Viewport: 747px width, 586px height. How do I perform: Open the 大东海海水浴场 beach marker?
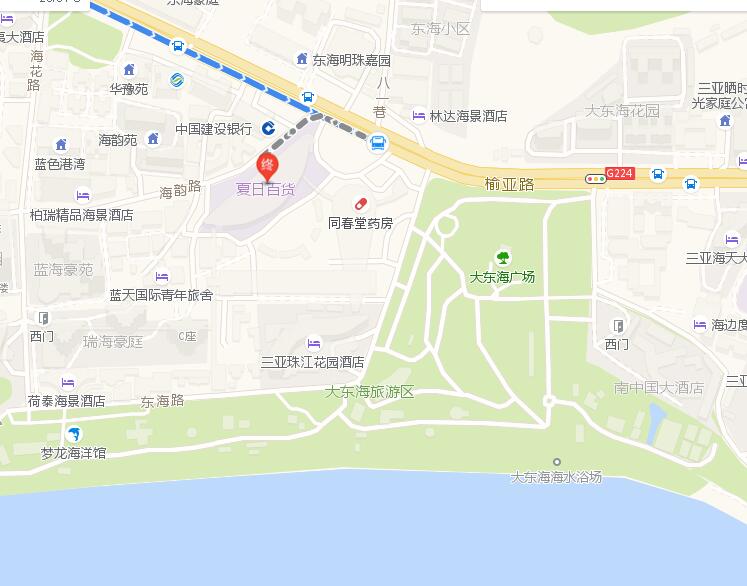557,461
